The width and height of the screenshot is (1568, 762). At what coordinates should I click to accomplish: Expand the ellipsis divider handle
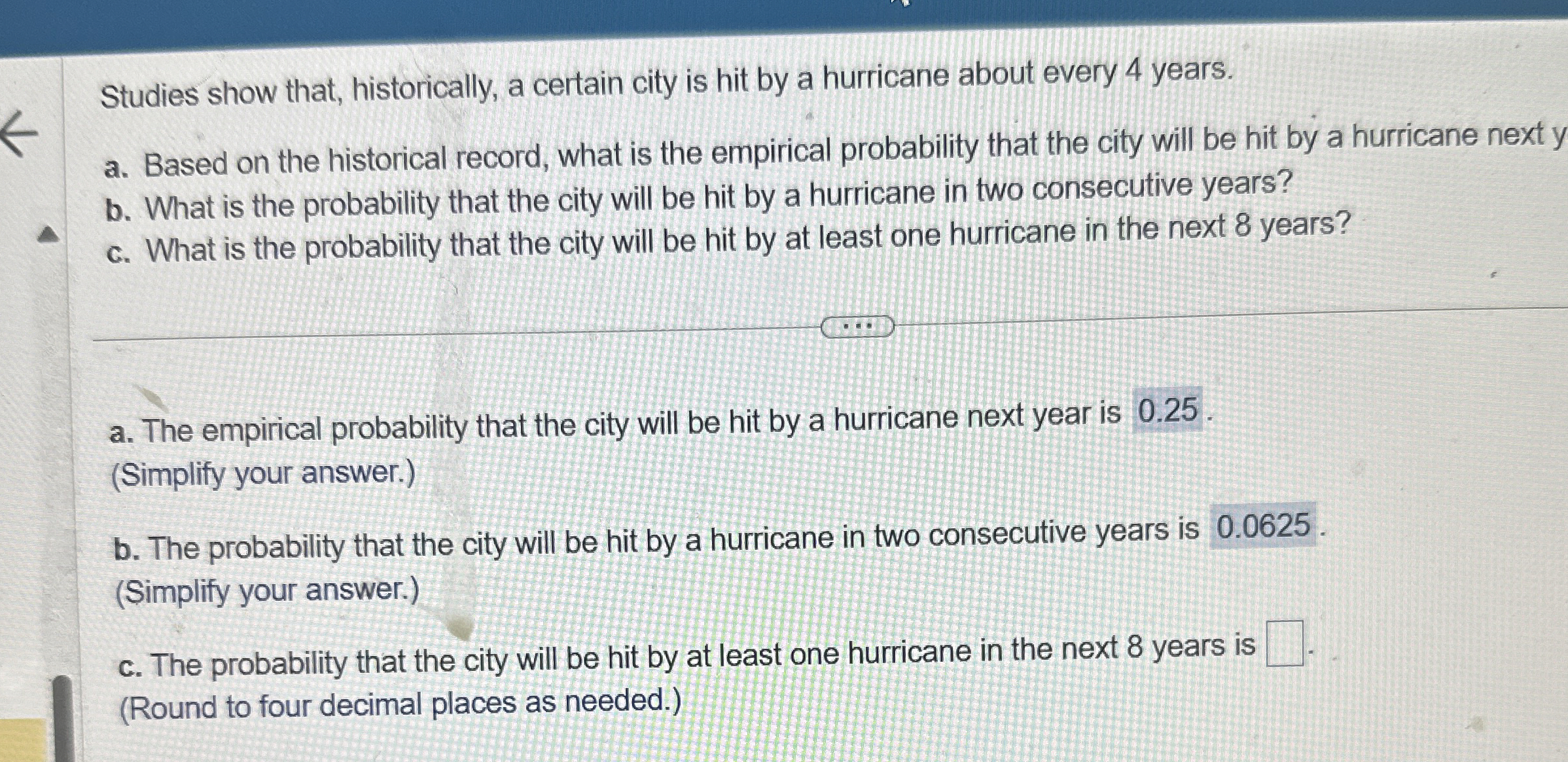(x=857, y=325)
